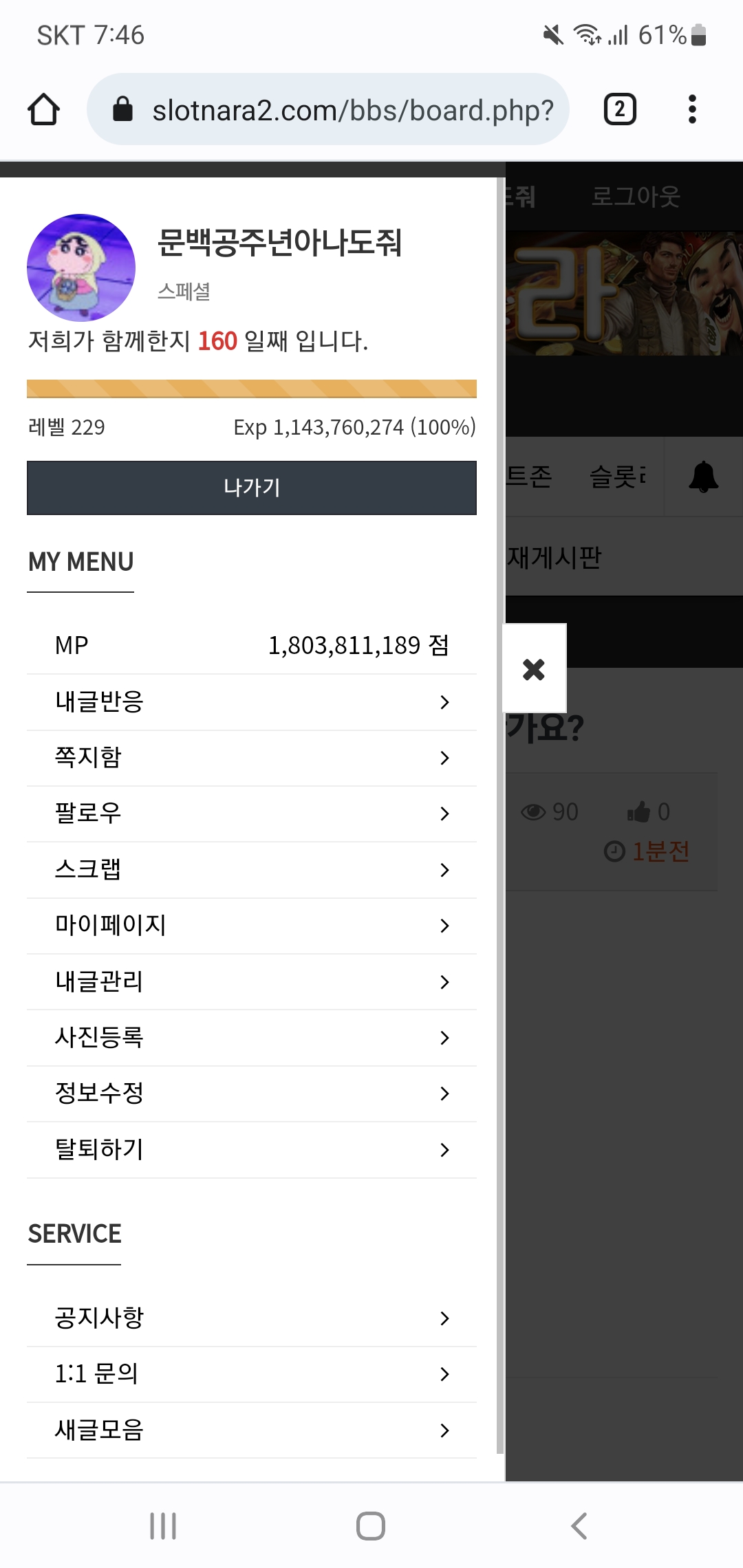This screenshot has width=743, height=1568.
Task: Go to the browser home page
Action: pyautogui.click(x=43, y=109)
